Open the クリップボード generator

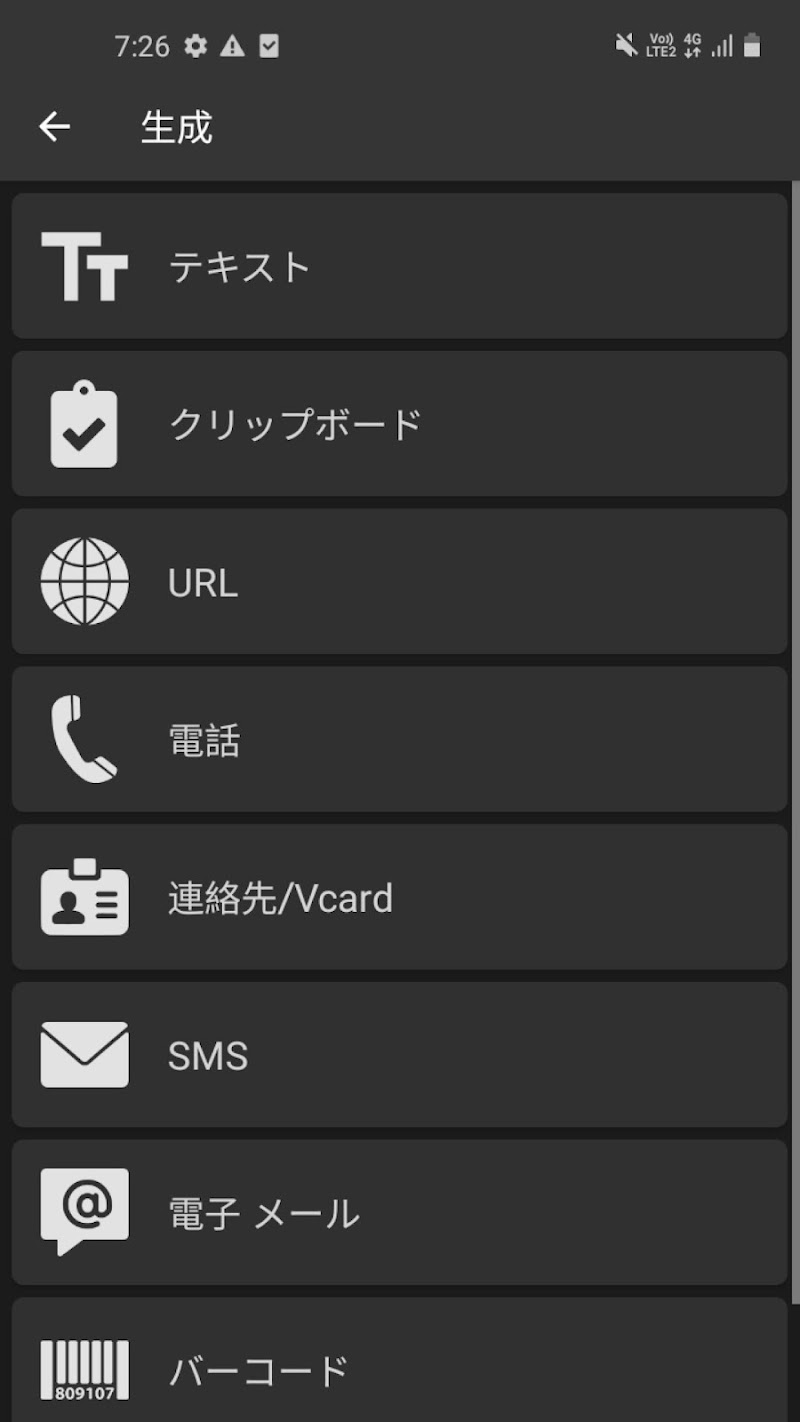coord(400,424)
